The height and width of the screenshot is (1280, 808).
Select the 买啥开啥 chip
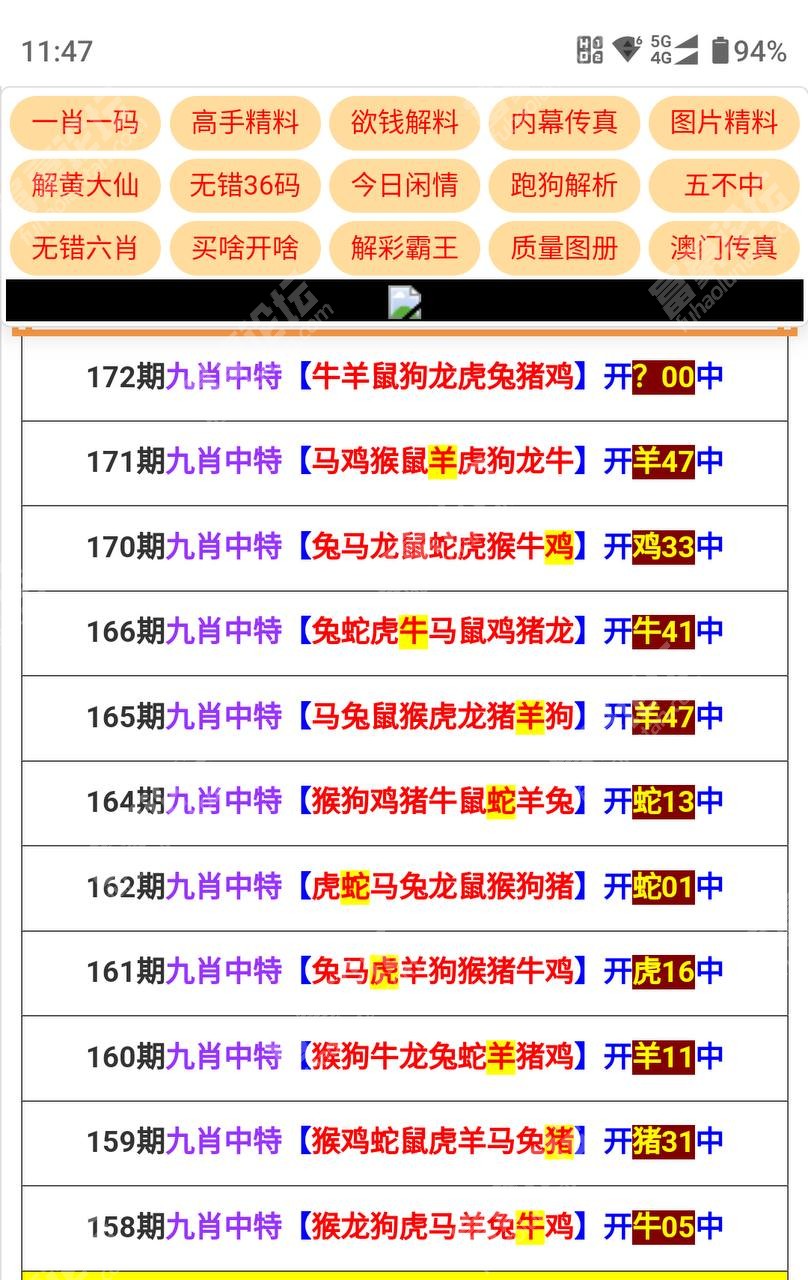[245, 247]
